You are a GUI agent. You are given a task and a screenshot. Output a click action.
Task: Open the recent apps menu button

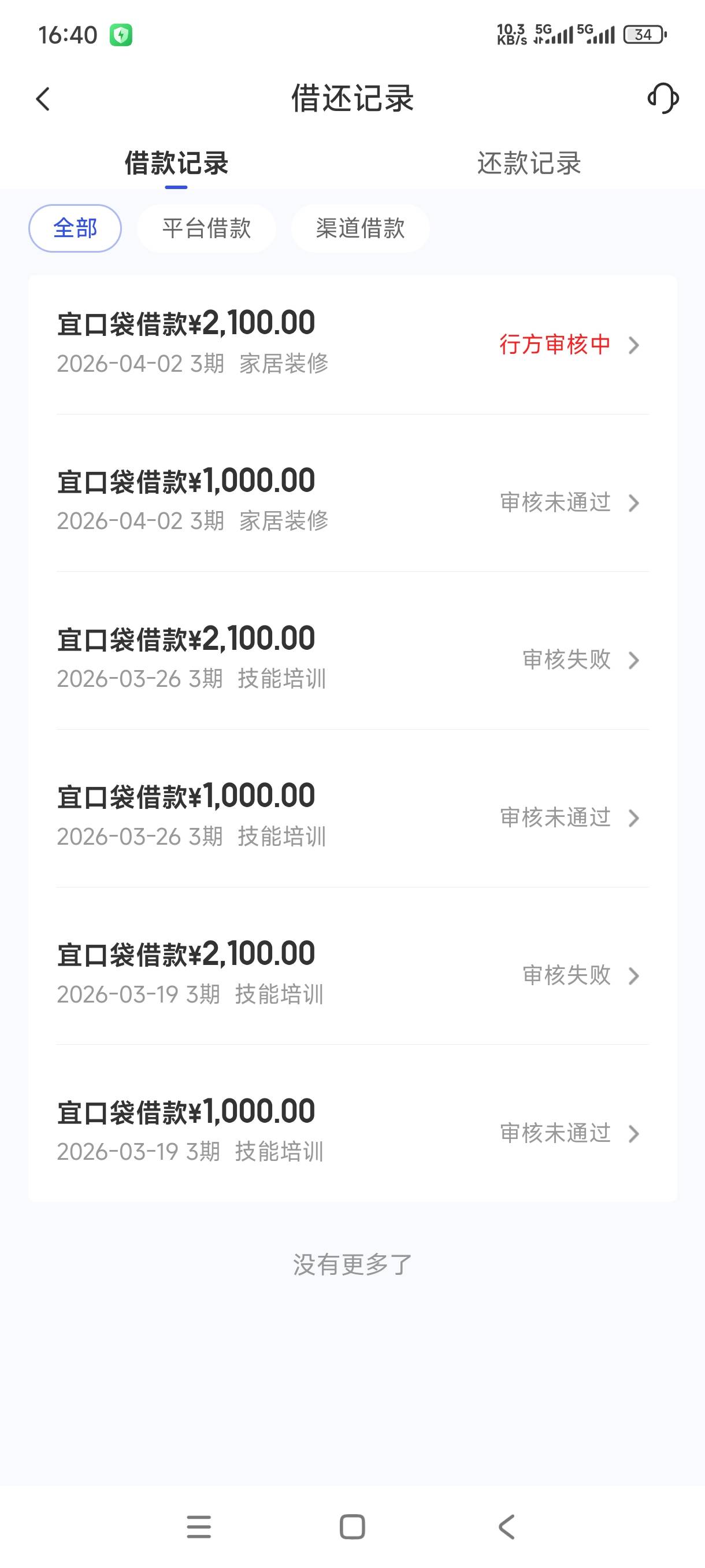point(199,1526)
